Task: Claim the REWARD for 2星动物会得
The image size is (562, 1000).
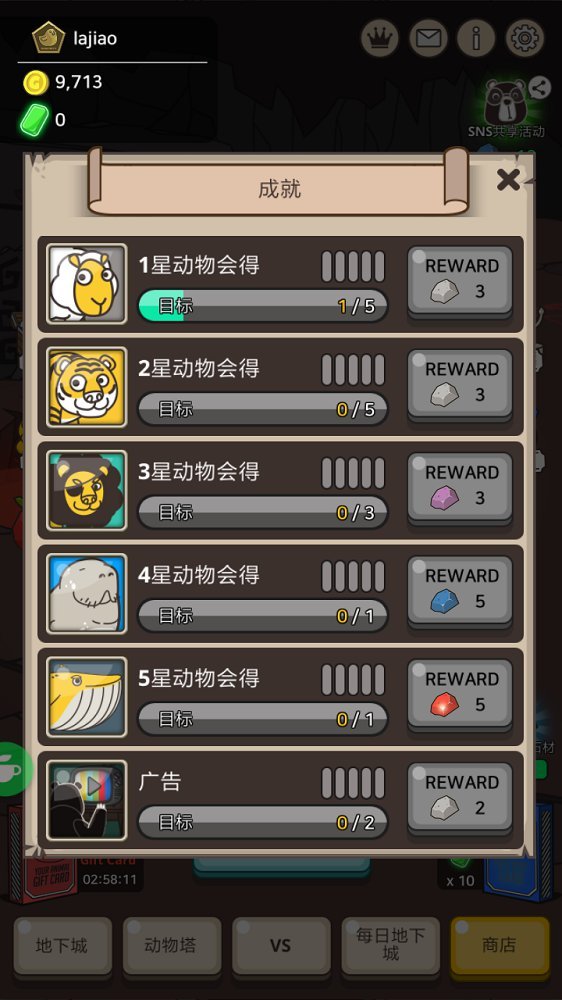Action: click(460, 385)
